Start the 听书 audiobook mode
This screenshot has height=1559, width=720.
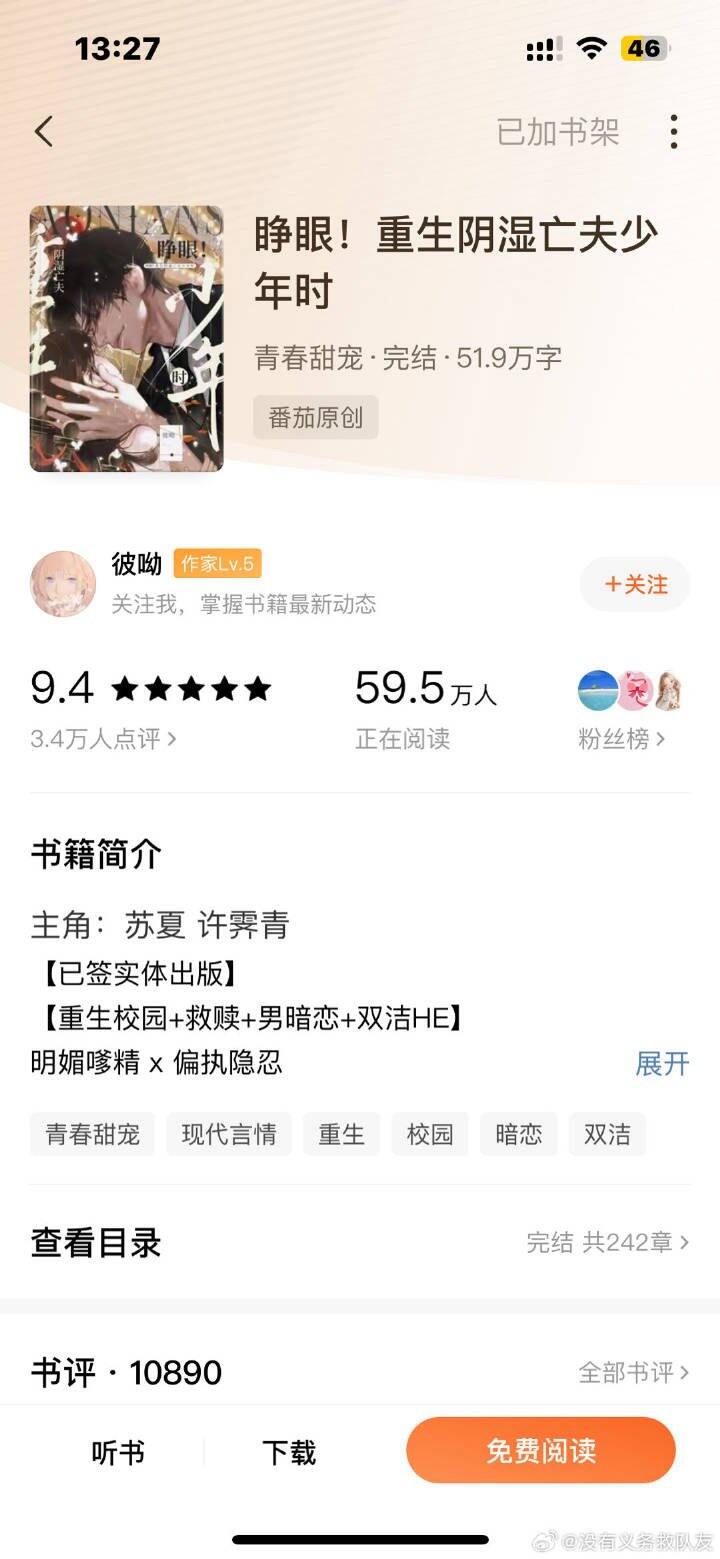(x=118, y=1452)
